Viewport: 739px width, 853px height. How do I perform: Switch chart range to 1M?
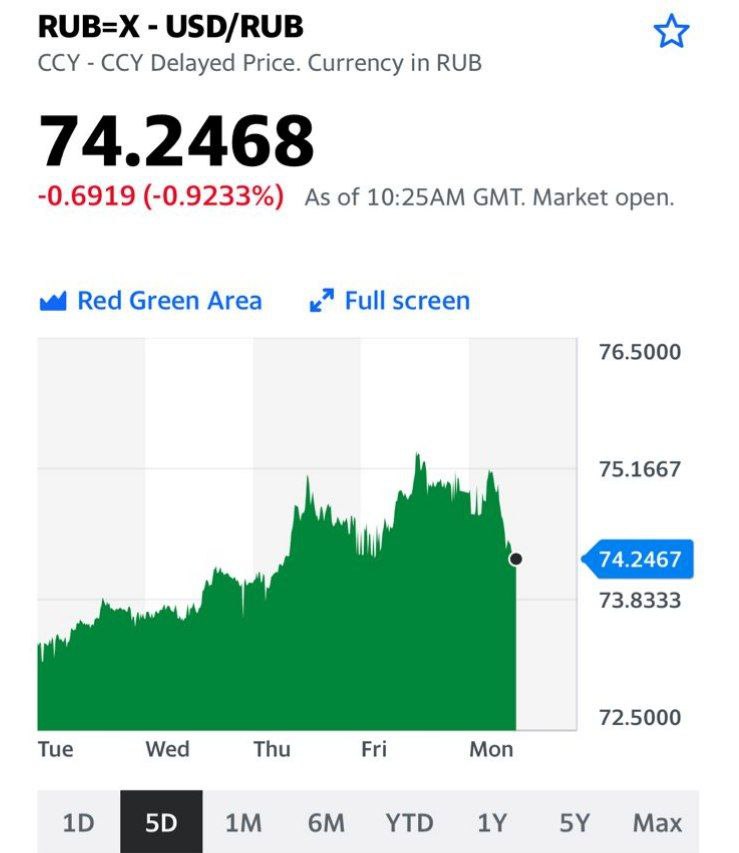pyautogui.click(x=243, y=823)
